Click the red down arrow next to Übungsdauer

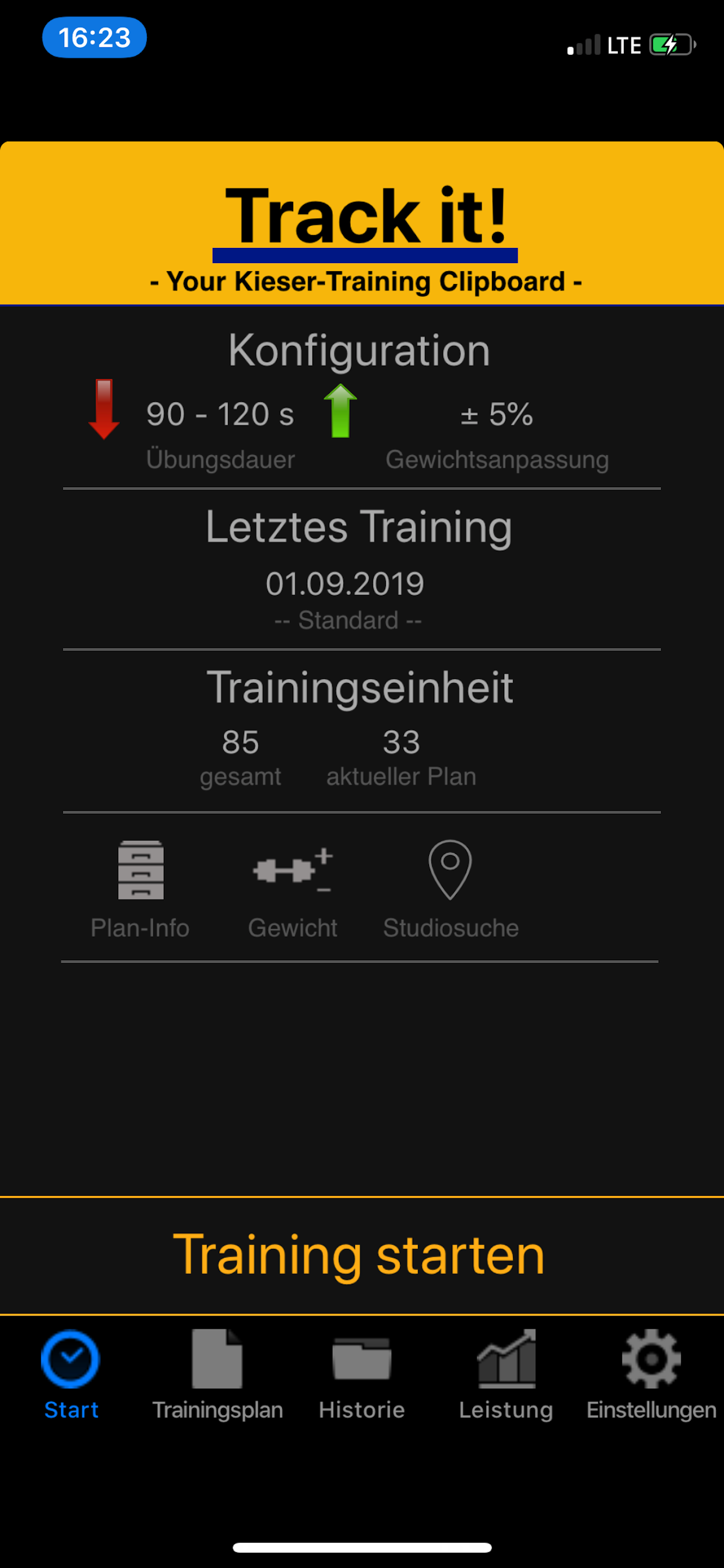coord(103,409)
